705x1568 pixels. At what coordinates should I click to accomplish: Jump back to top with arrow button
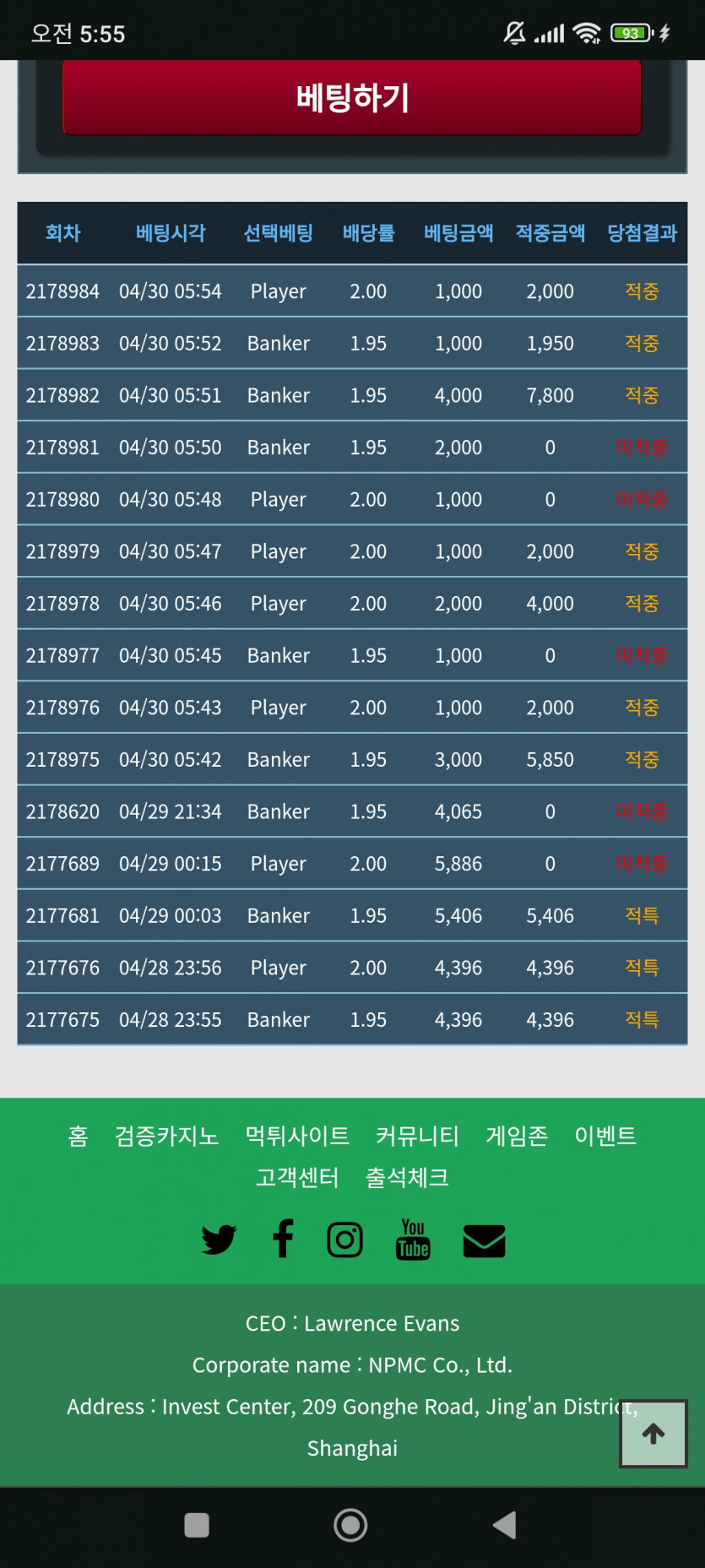(653, 1433)
